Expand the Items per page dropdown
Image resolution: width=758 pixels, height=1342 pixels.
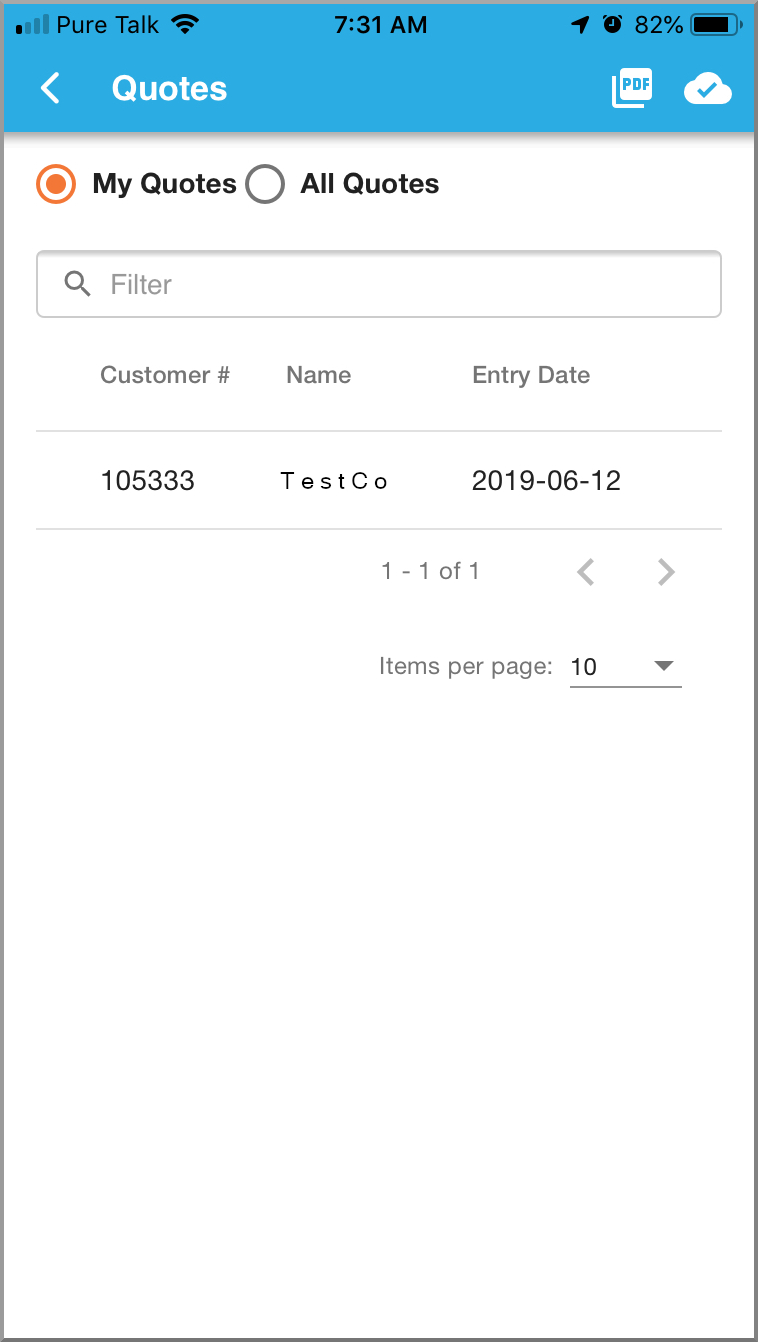626,667
